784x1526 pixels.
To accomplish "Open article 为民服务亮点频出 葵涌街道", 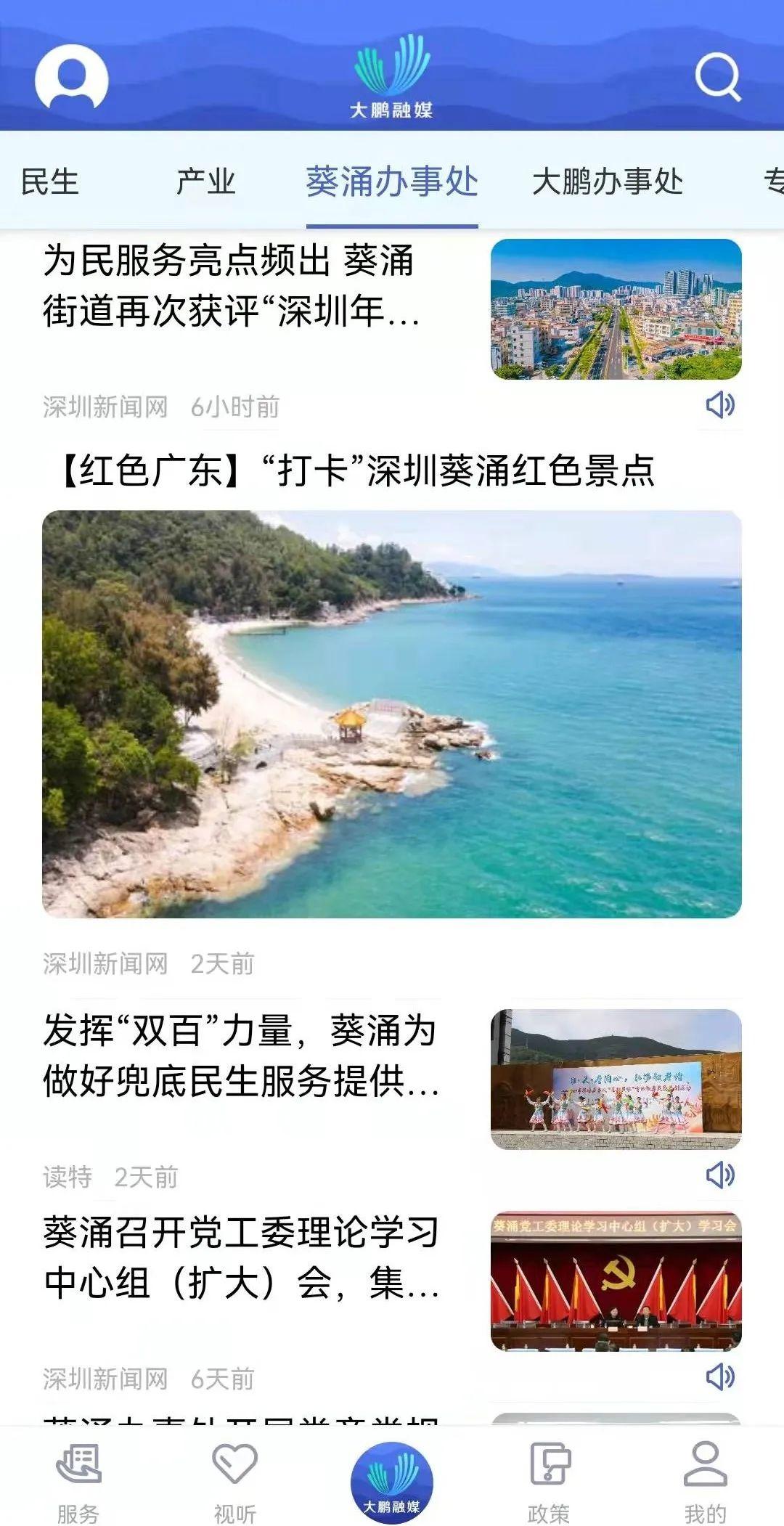I will pos(232,286).
